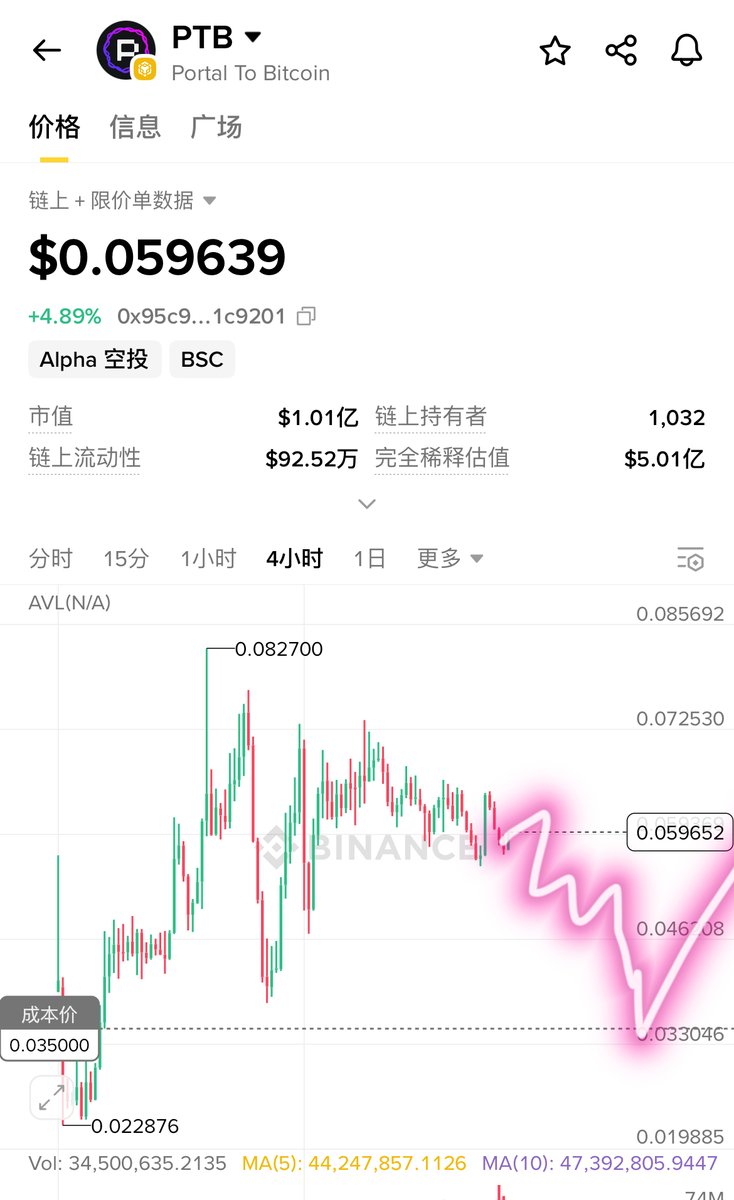Tap the Alpha 空投 chip
This screenshot has height=1200, width=734.
click(94, 359)
